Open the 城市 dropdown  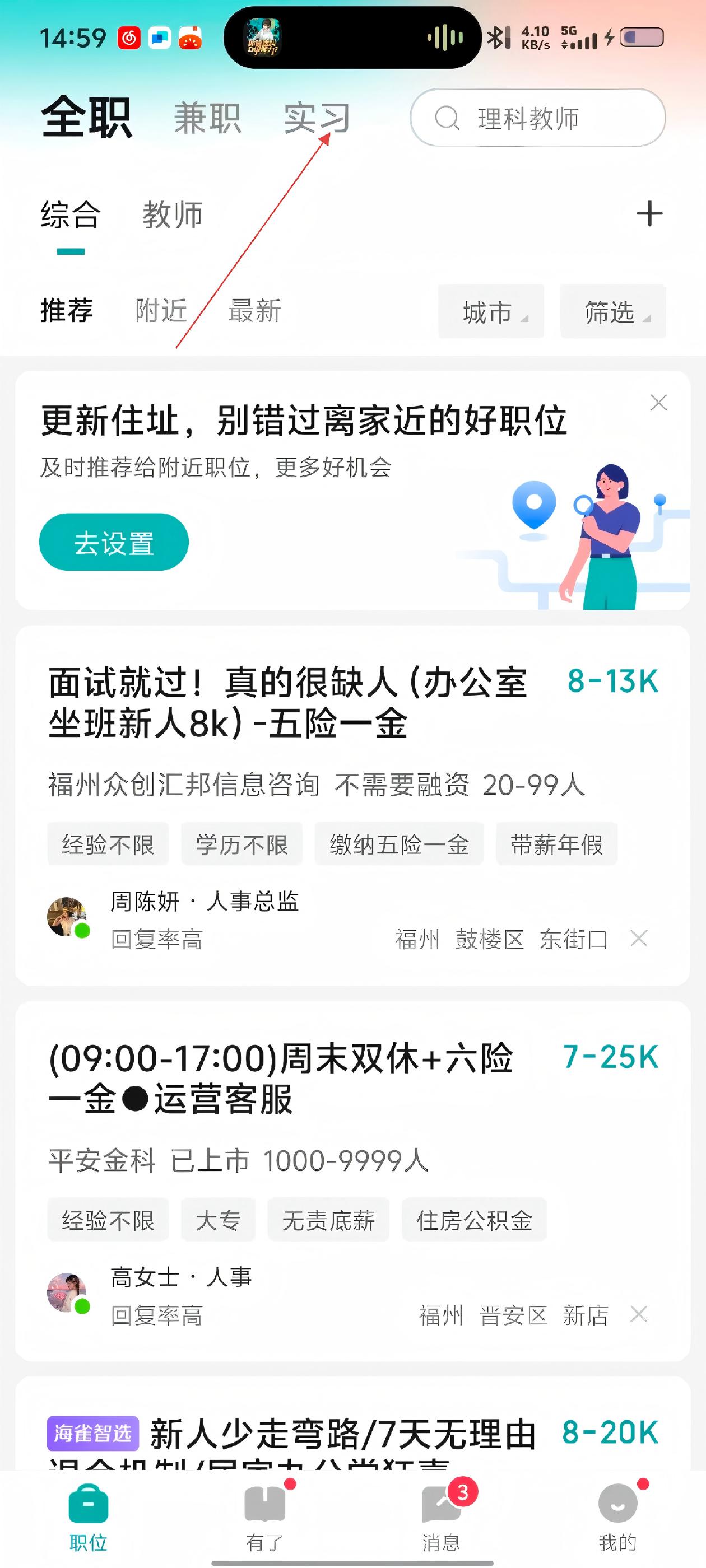coord(491,312)
